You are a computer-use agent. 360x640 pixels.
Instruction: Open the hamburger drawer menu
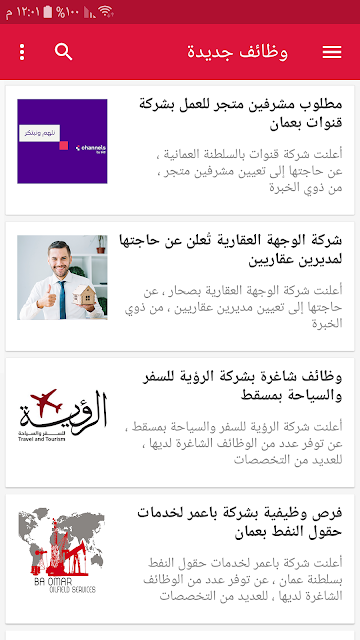pos(332,52)
